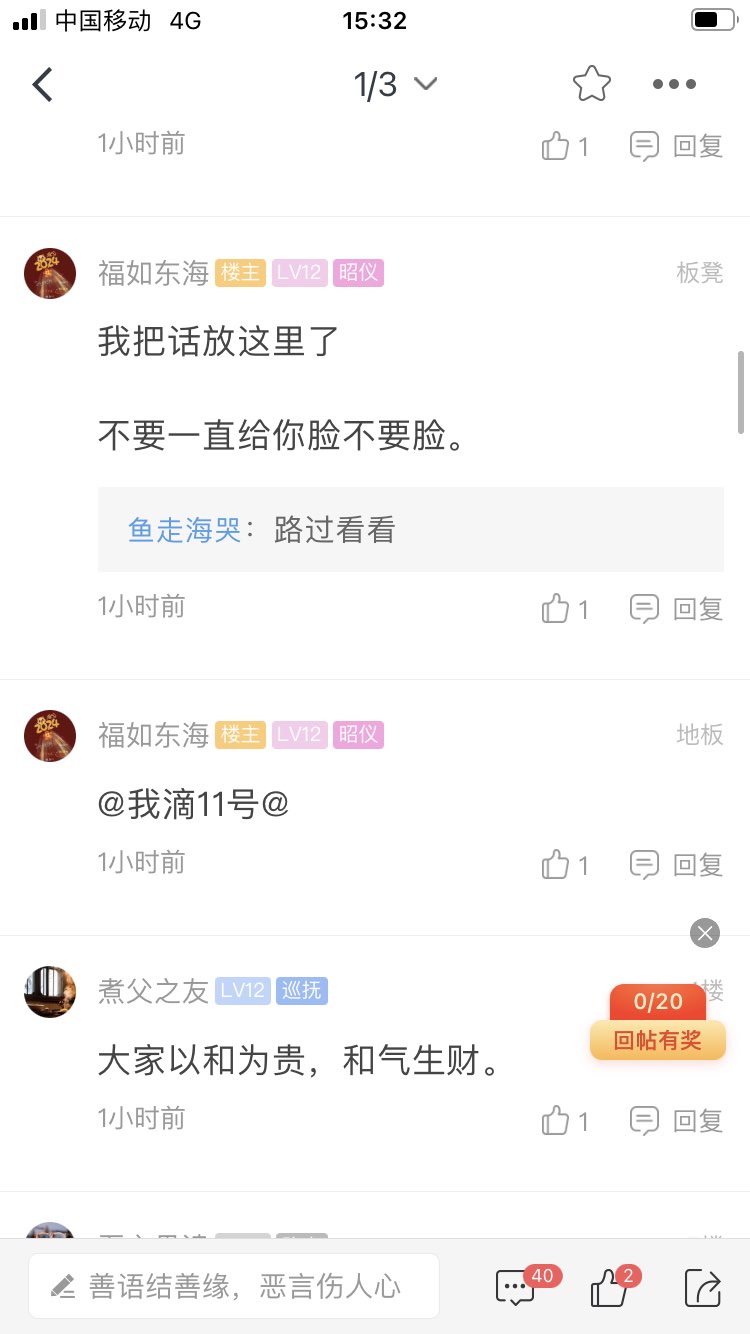The height and width of the screenshot is (1334, 750).
Task: Like 煮父之友's comment
Action: (565, 1121)
